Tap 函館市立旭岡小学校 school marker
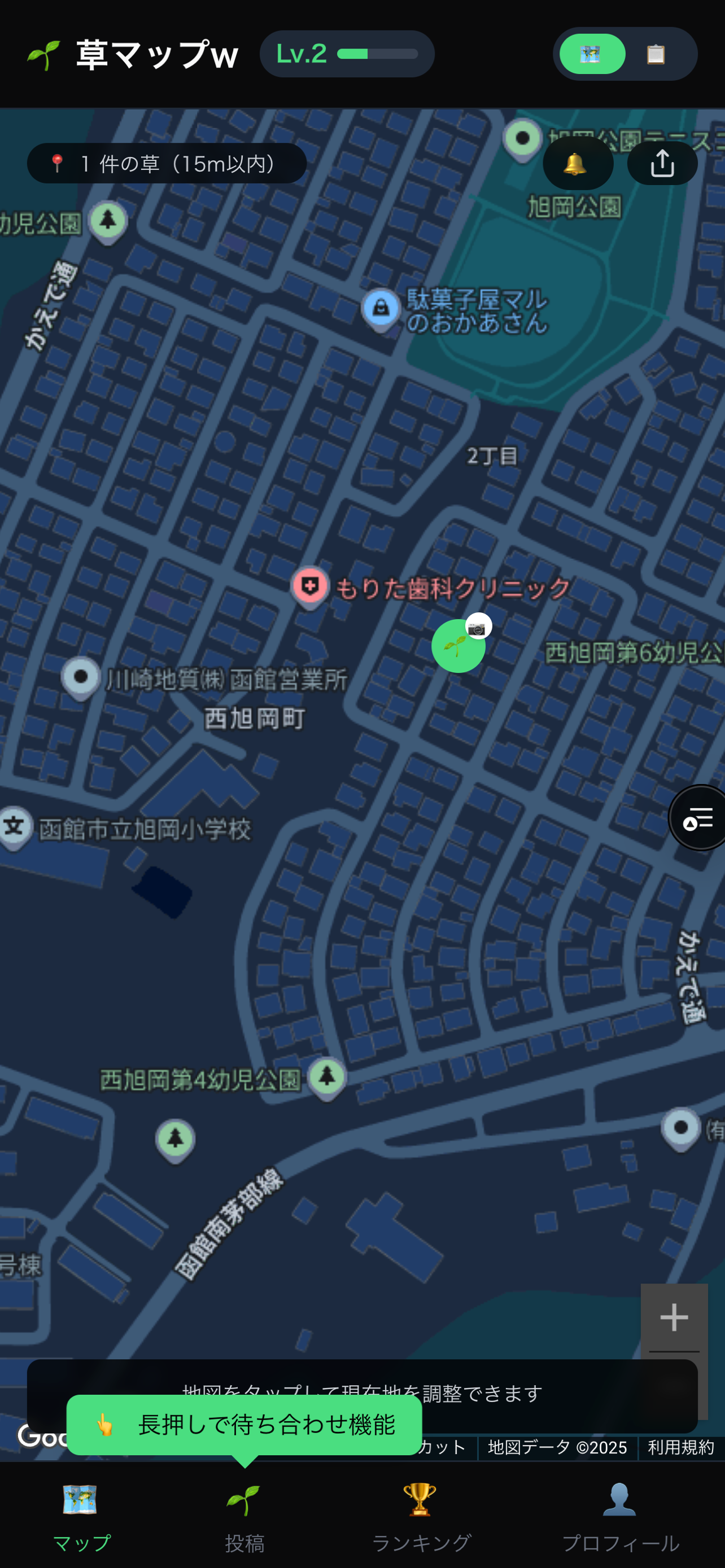 coord(15,826)
